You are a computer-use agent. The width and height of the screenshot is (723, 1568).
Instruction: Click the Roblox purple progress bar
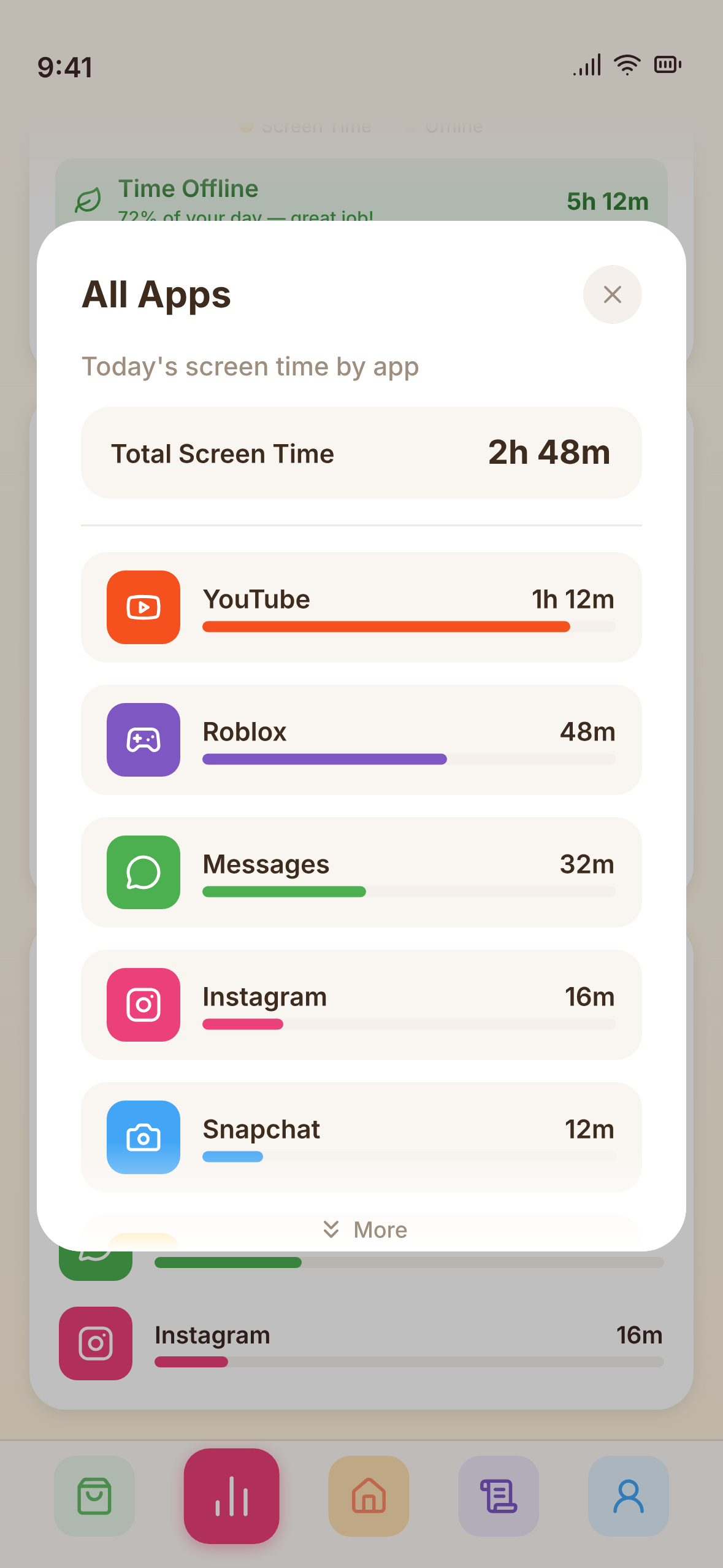(324, 759)
